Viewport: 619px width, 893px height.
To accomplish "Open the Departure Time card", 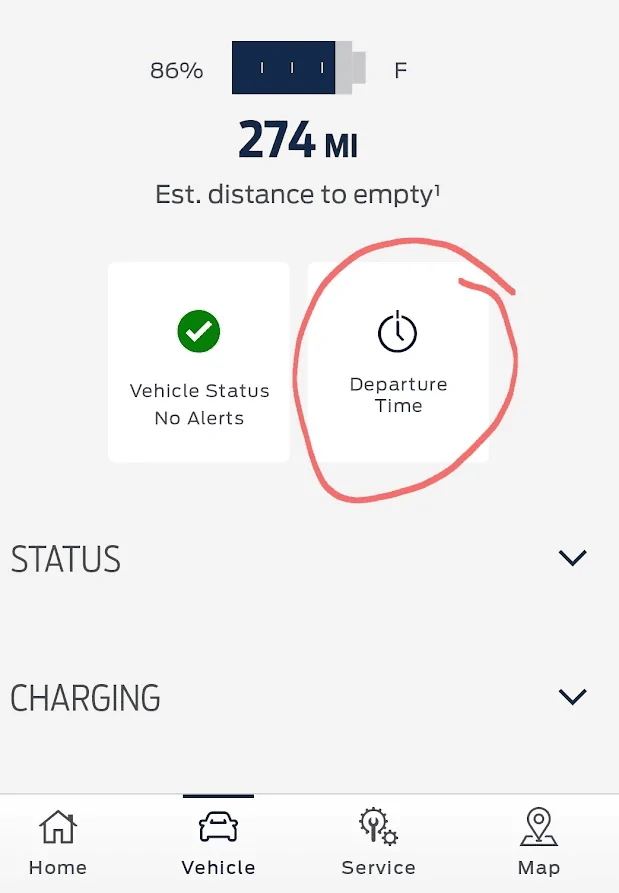I will pyautogui.click(x=398, y=363).
